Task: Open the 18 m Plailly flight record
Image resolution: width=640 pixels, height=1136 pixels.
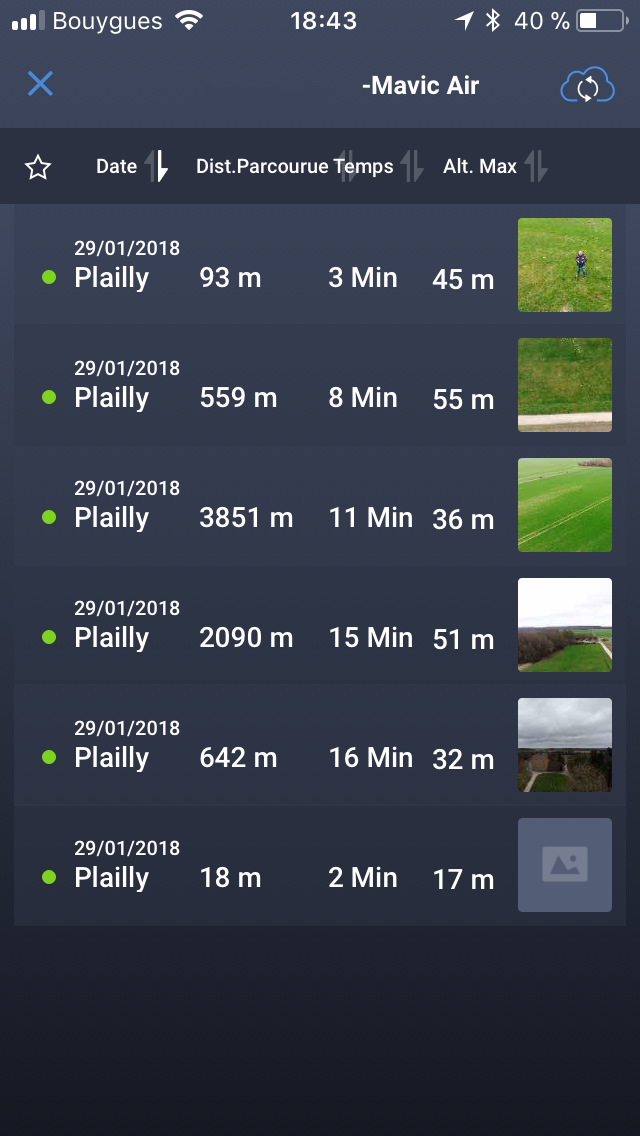Action: click(320, 865)
